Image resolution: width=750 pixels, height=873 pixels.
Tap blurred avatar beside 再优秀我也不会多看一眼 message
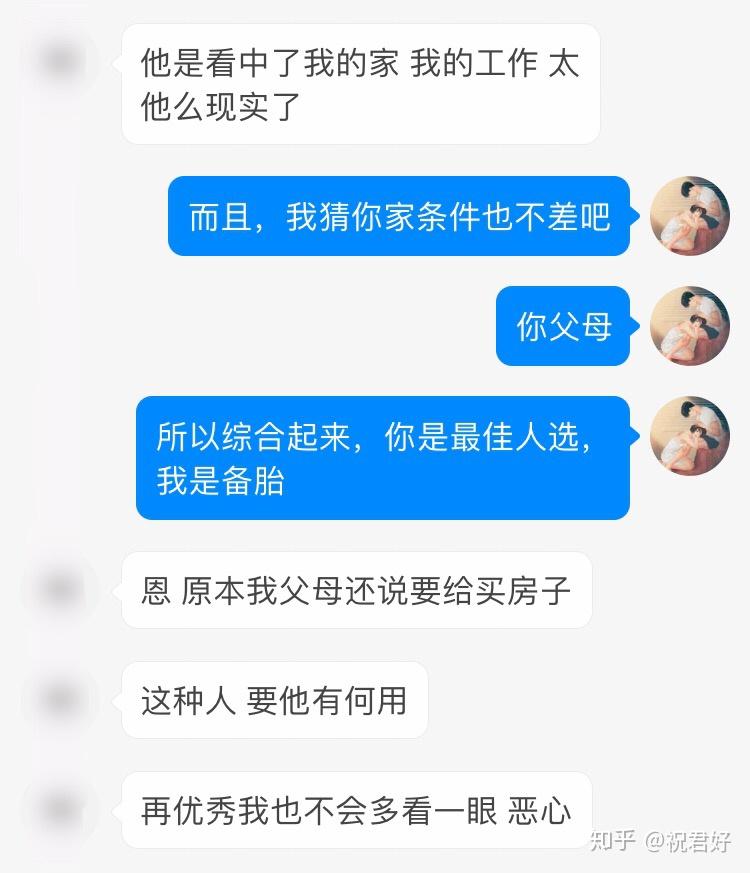(x=60, y=810)
